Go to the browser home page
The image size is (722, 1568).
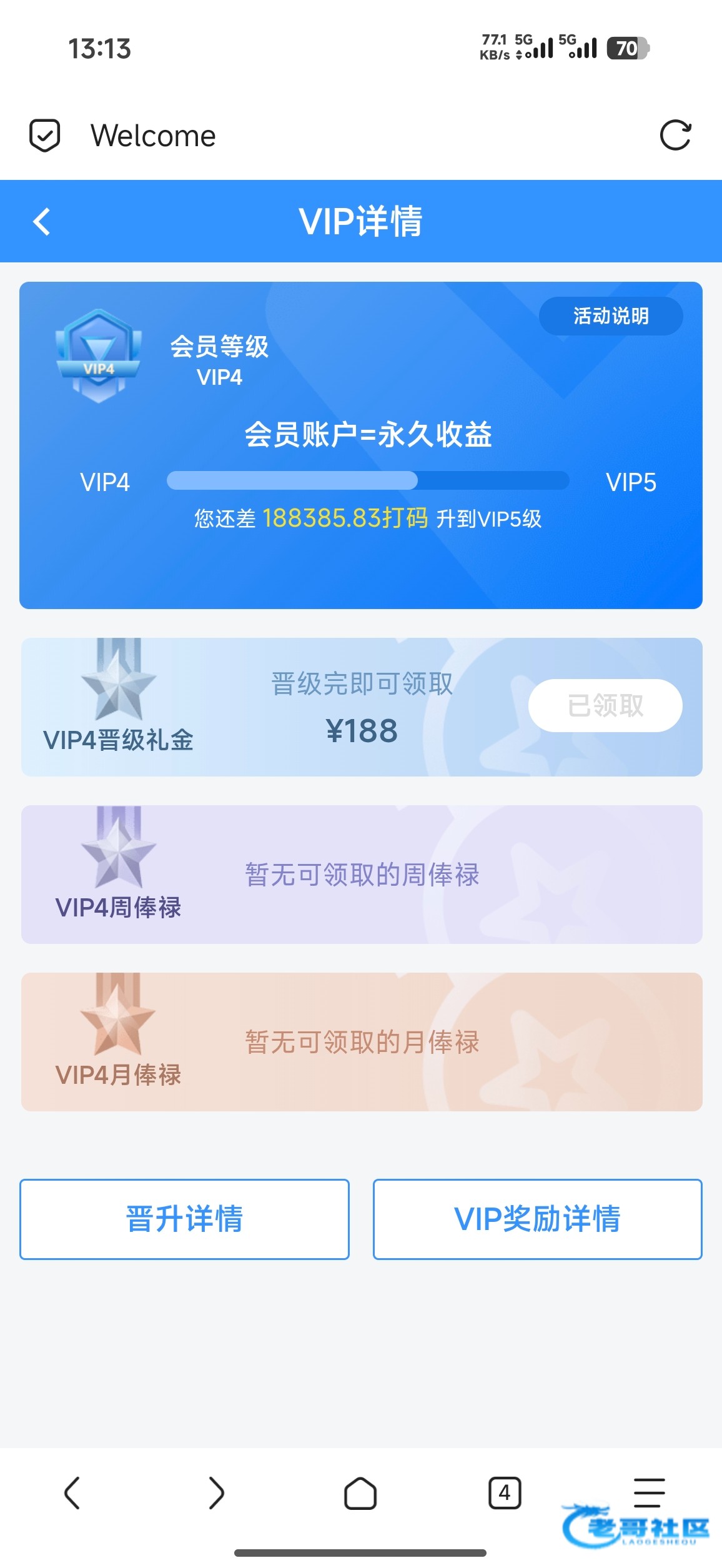(x=360, y=1493)
